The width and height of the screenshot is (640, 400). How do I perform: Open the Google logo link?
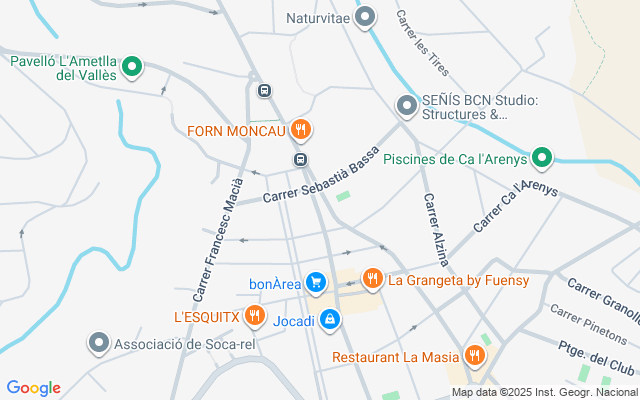pyautogui.click(x=34, y=388)
